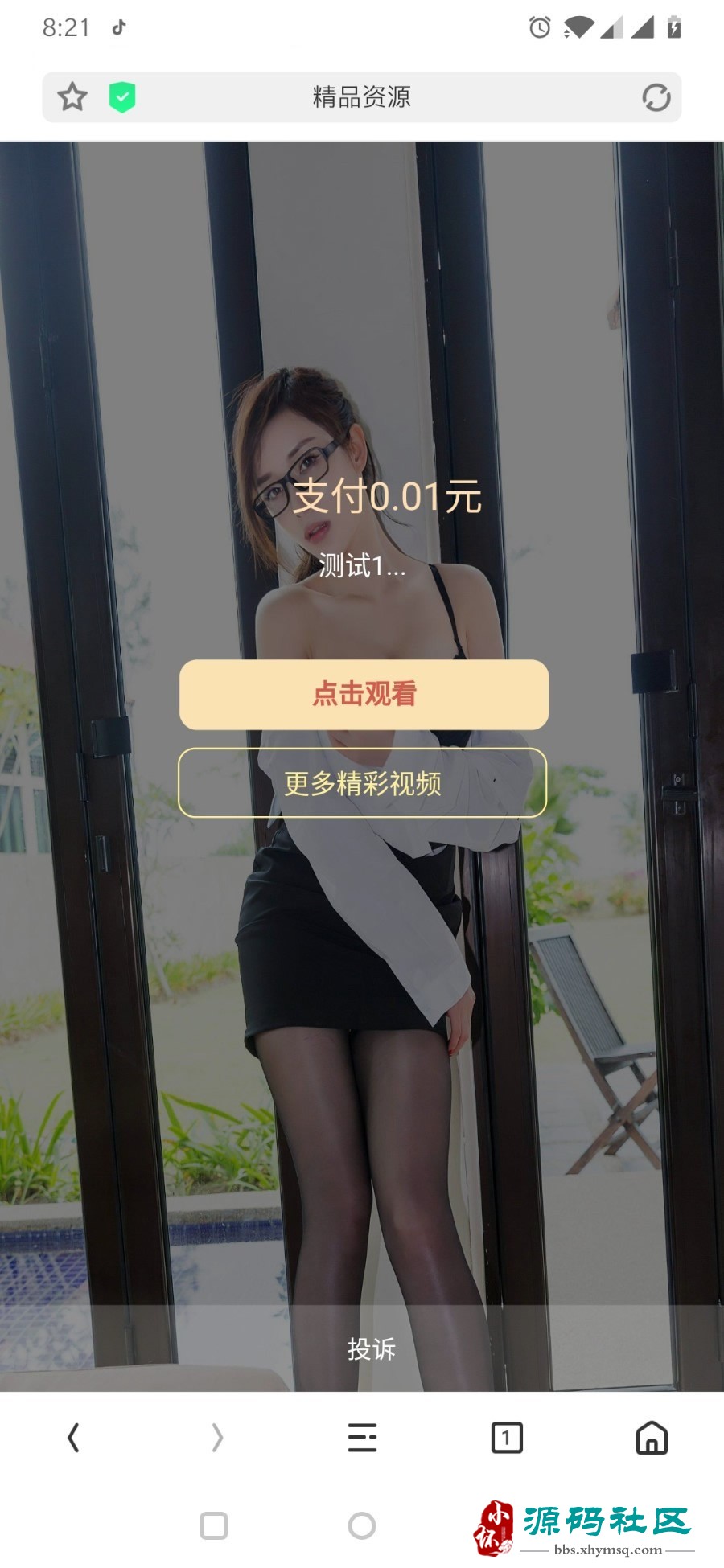
Task: Tap the address bar showing 精品资源
Action: [362, 97]
